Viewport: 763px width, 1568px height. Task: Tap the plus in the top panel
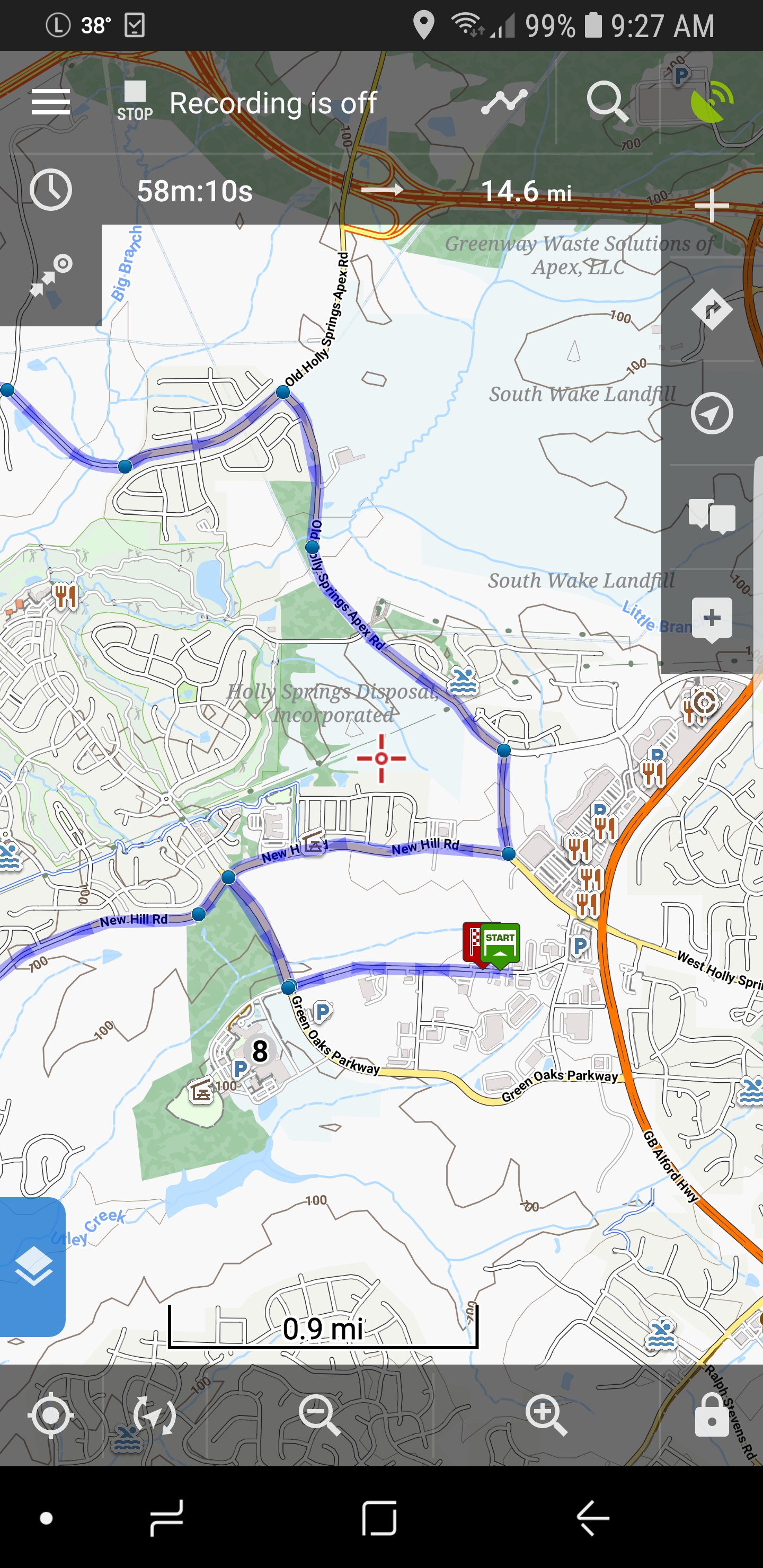click(x=711, y=206)
